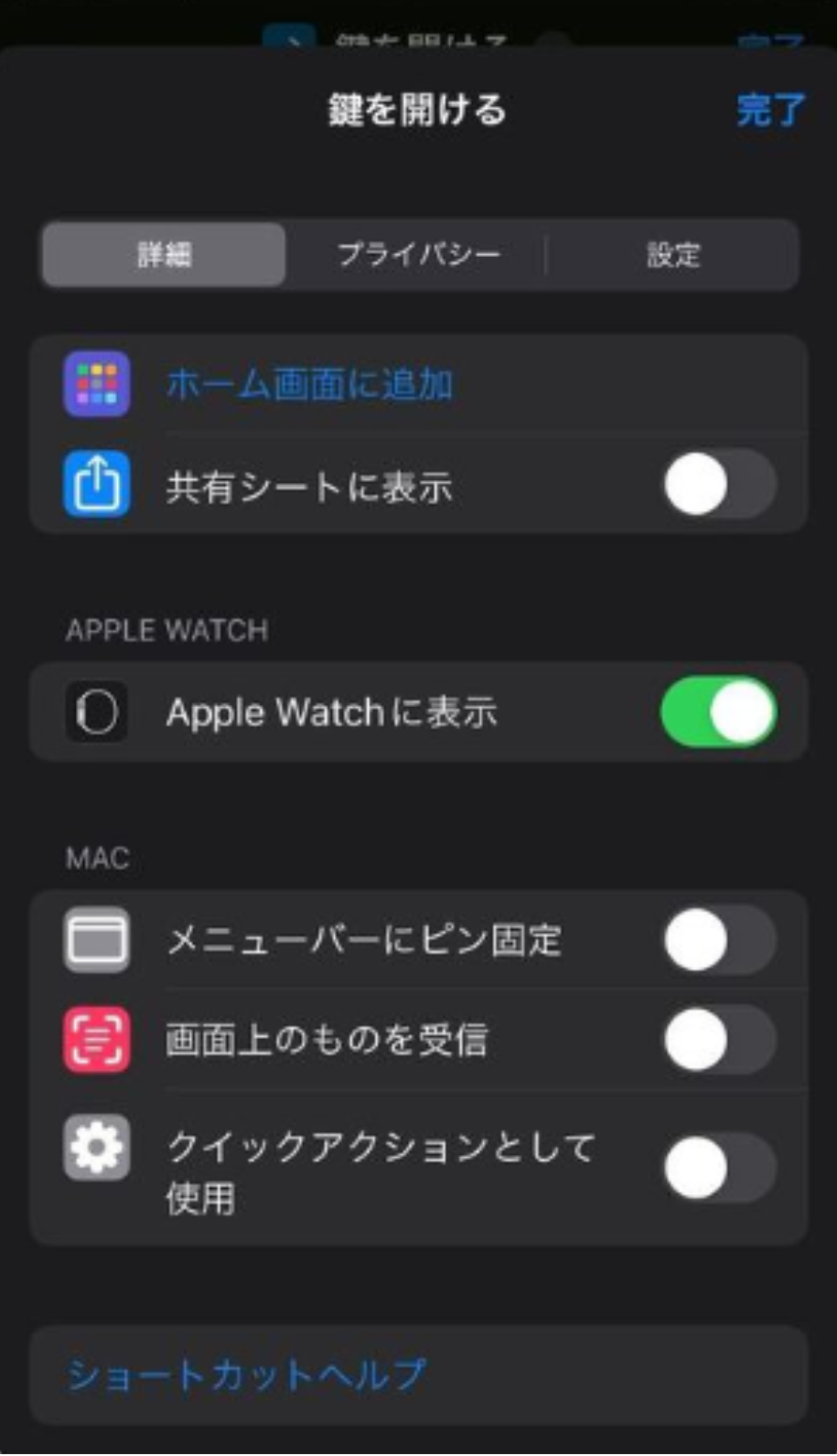This screenshot has width=837, height=1456.
Task: Turn off Apple Watchに表示
Action: pyautogui.click(x=719, y=712)
